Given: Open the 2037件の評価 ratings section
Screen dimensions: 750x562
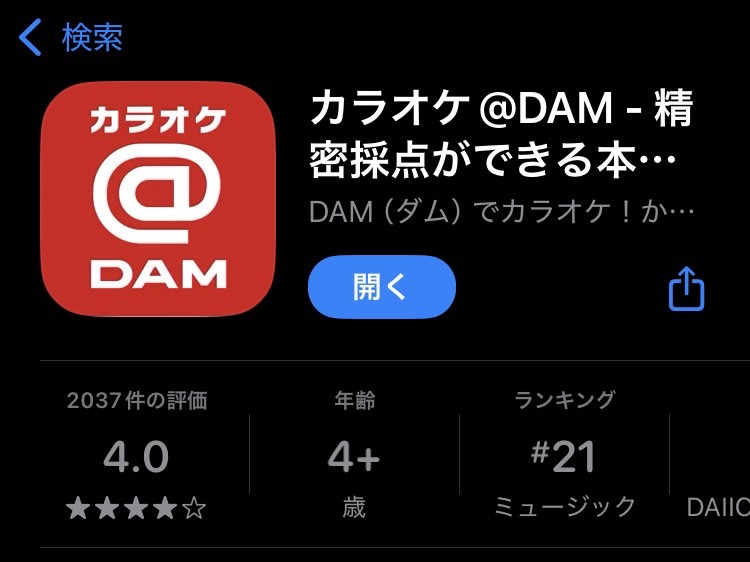Looking at the screenshot, I should [137, 455].
